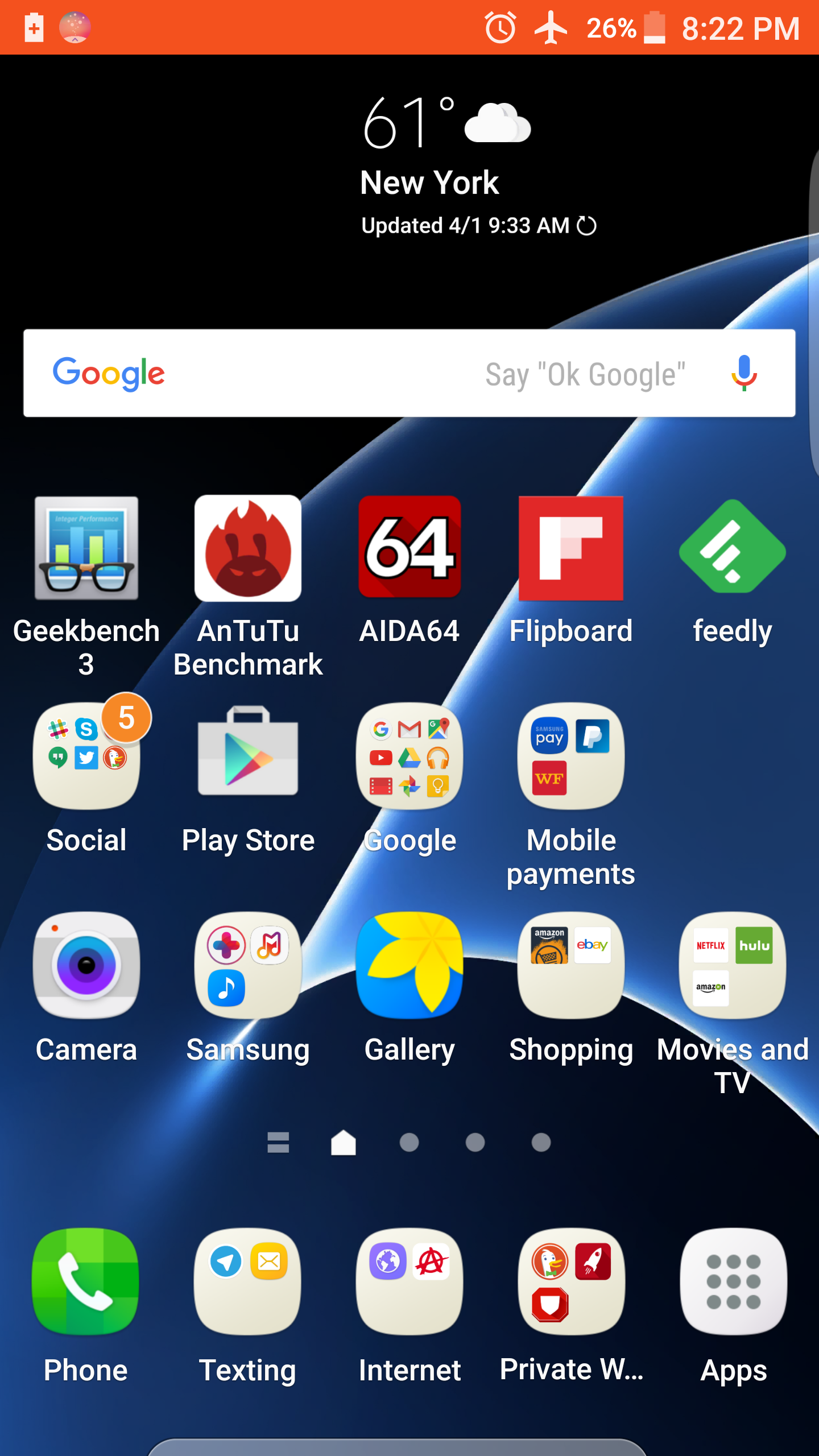
Task: Open feedly reader
Action: pos(733,548)
